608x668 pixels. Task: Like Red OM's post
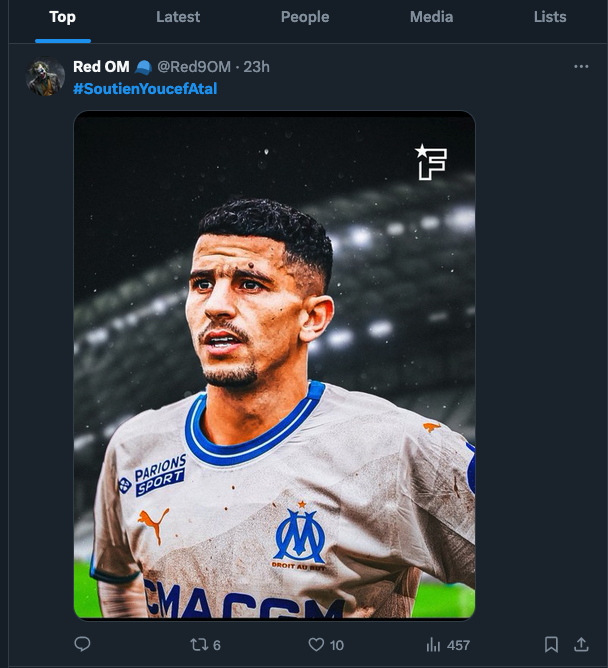click(316, 644)
